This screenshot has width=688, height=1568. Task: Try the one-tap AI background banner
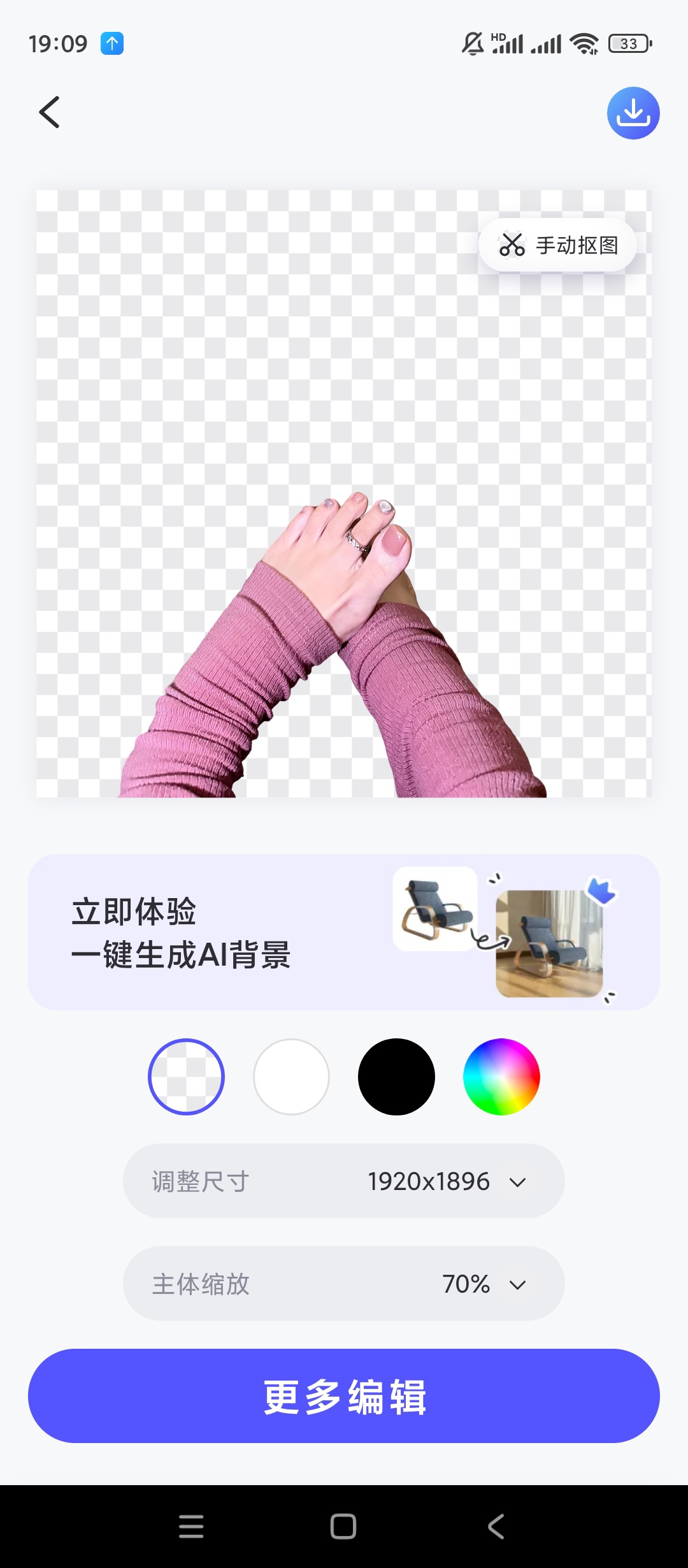(344, 932)
